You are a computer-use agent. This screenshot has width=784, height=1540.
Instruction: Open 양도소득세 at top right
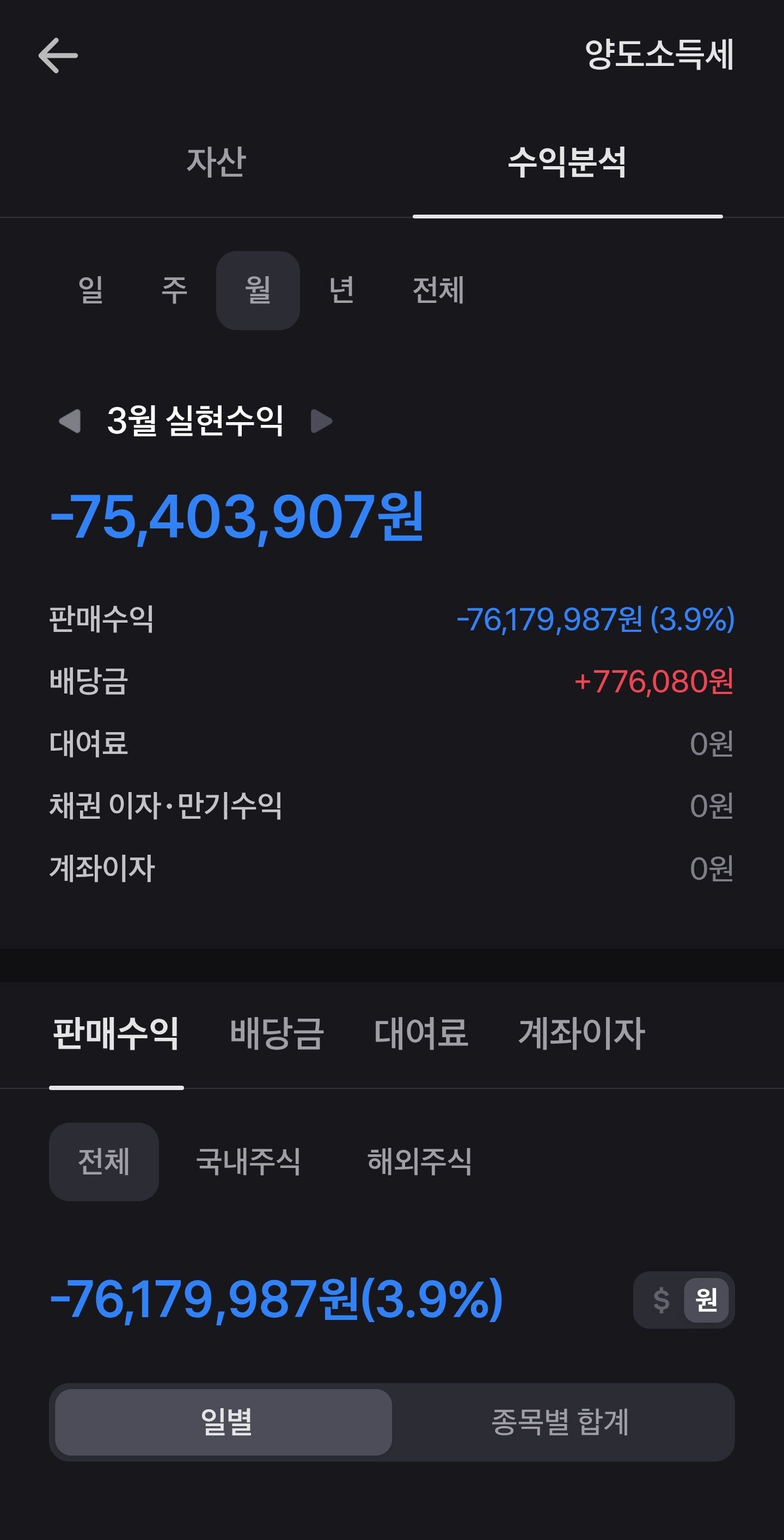pos(659,55)
